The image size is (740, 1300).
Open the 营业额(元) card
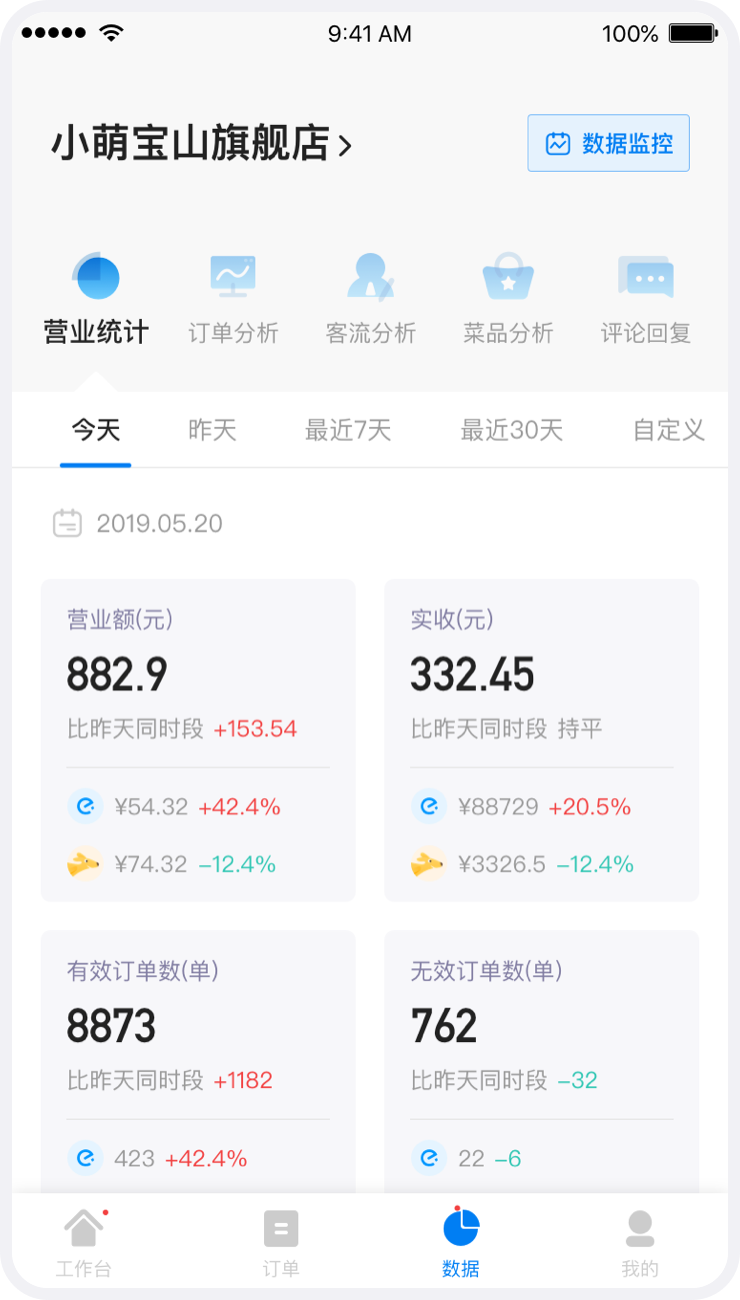tap(198, 740)
